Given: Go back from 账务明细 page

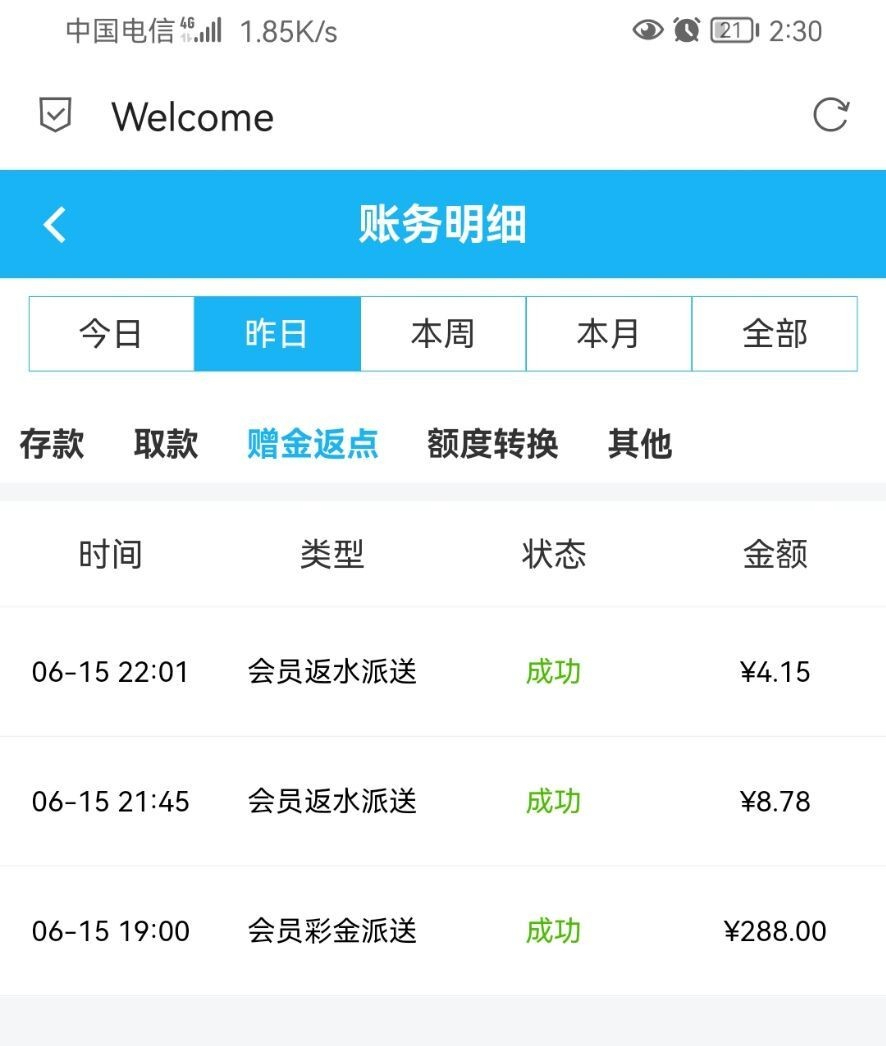Looking at the screenshot, I should tap(55, 225).
